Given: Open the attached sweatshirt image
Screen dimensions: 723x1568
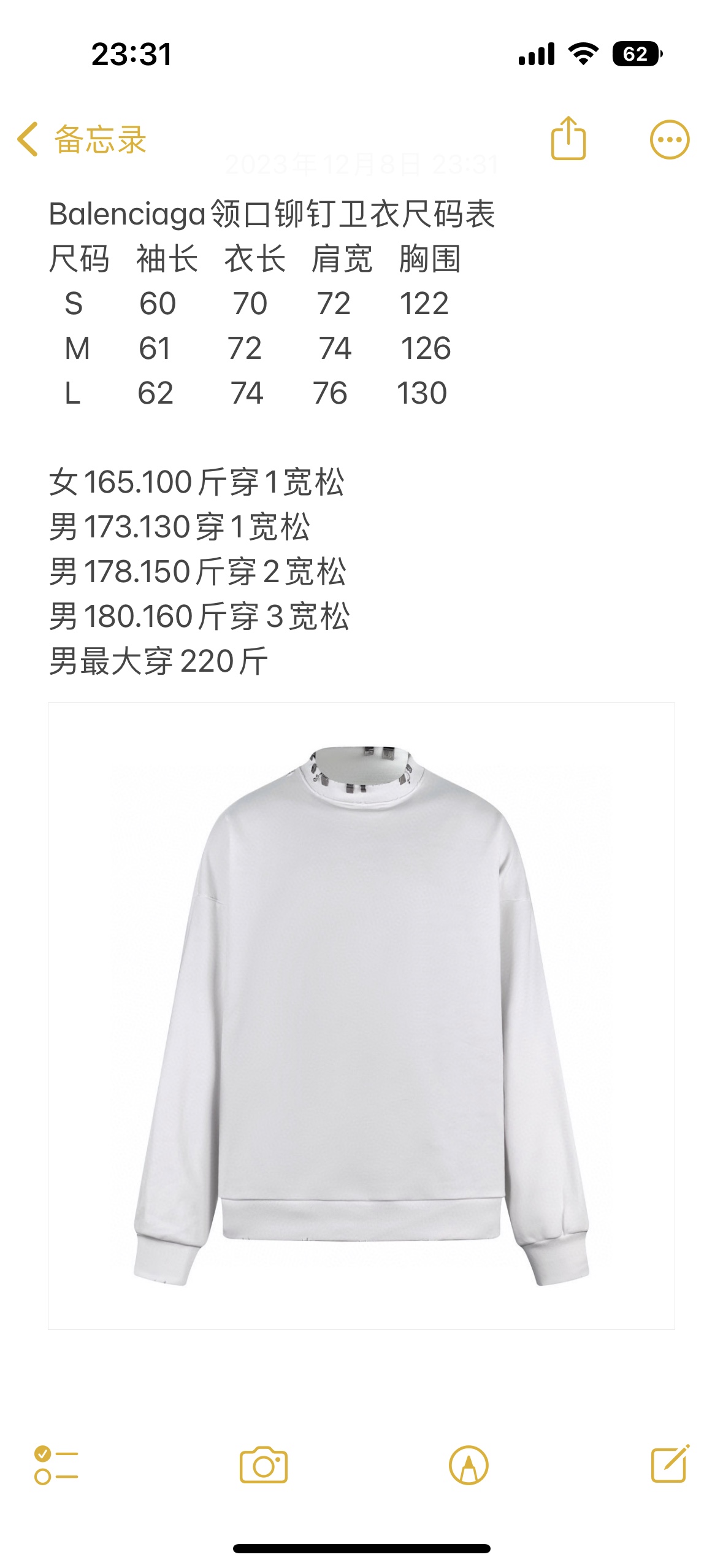Looking at the screenshot, I should 361,1016.
